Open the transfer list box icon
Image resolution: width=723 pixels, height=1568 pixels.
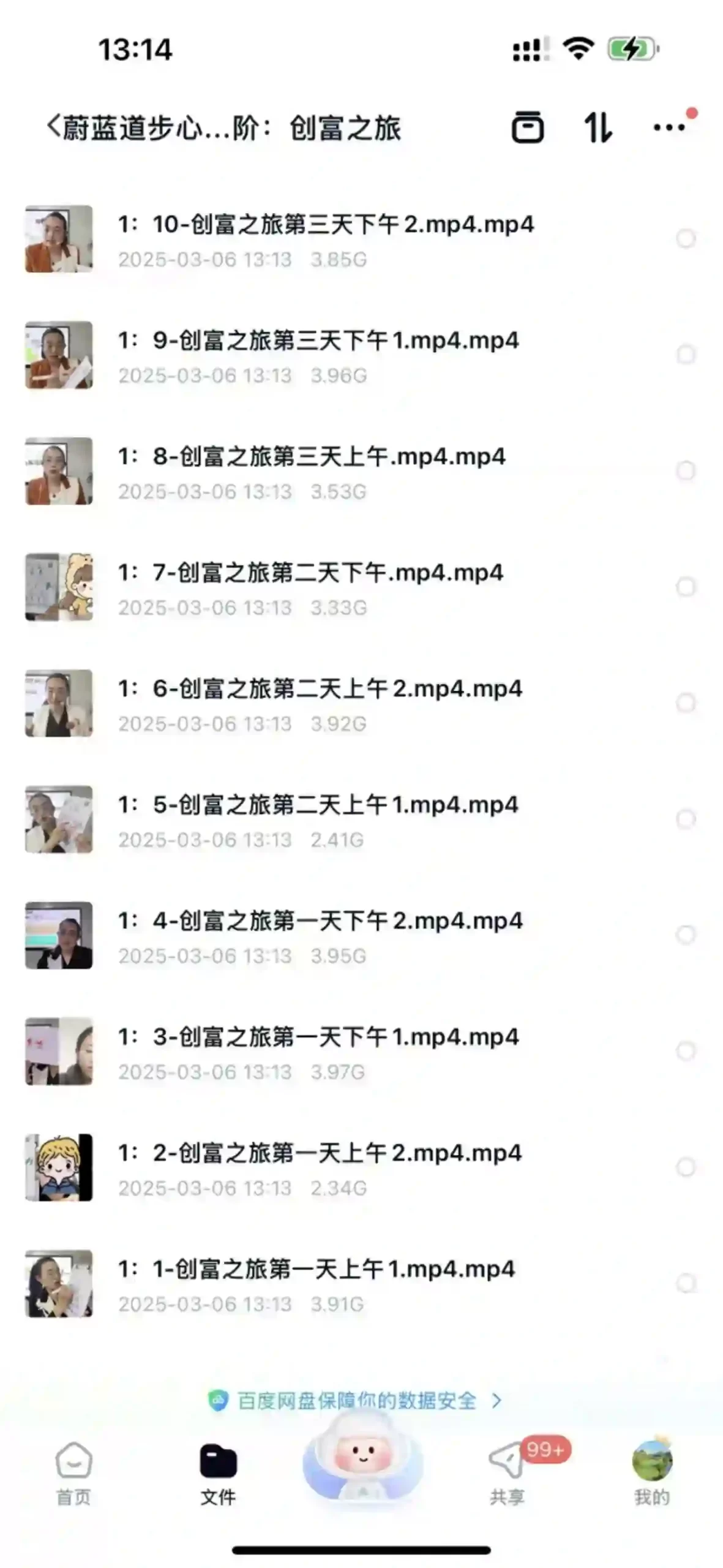tap(528, 127)
